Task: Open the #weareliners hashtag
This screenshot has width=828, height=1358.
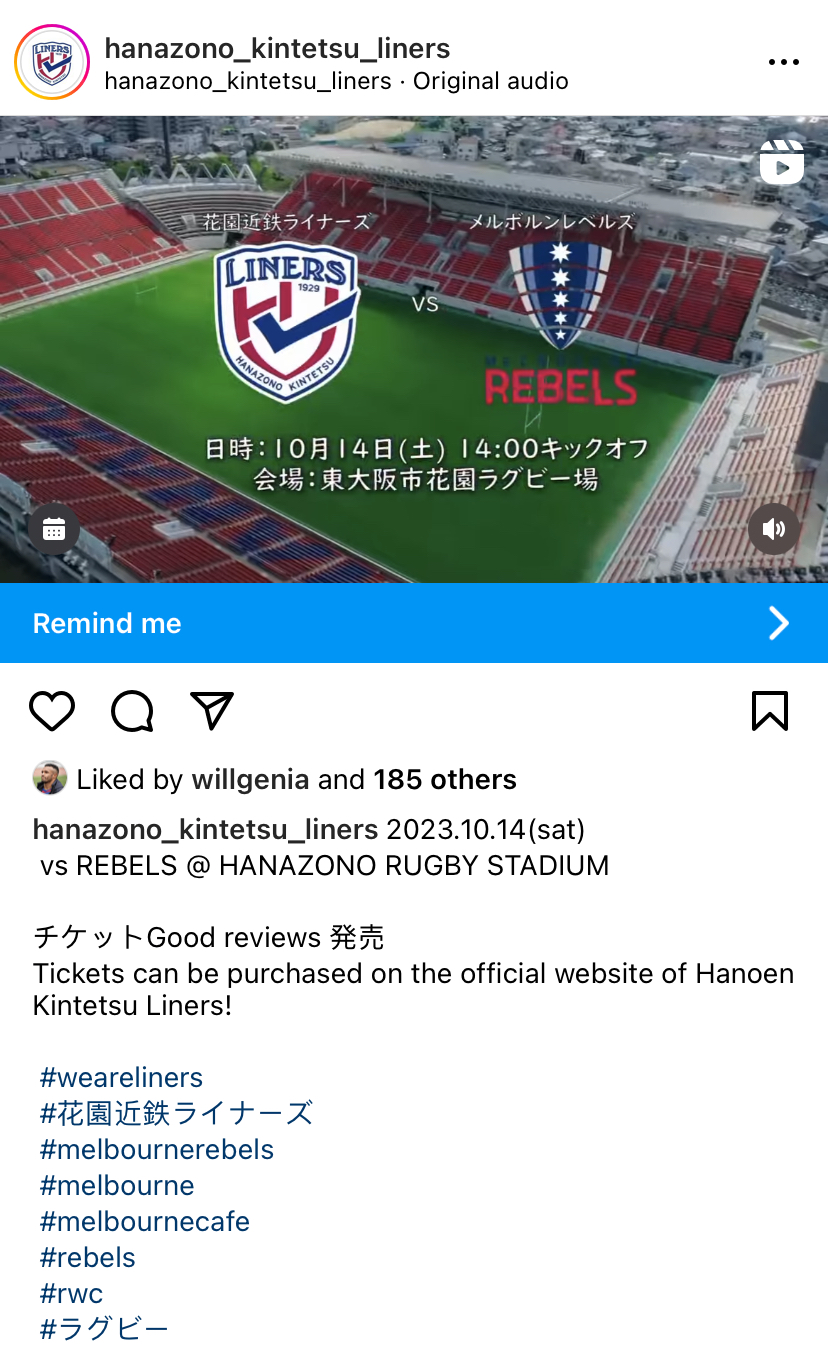Action: tap(121, 1078)
